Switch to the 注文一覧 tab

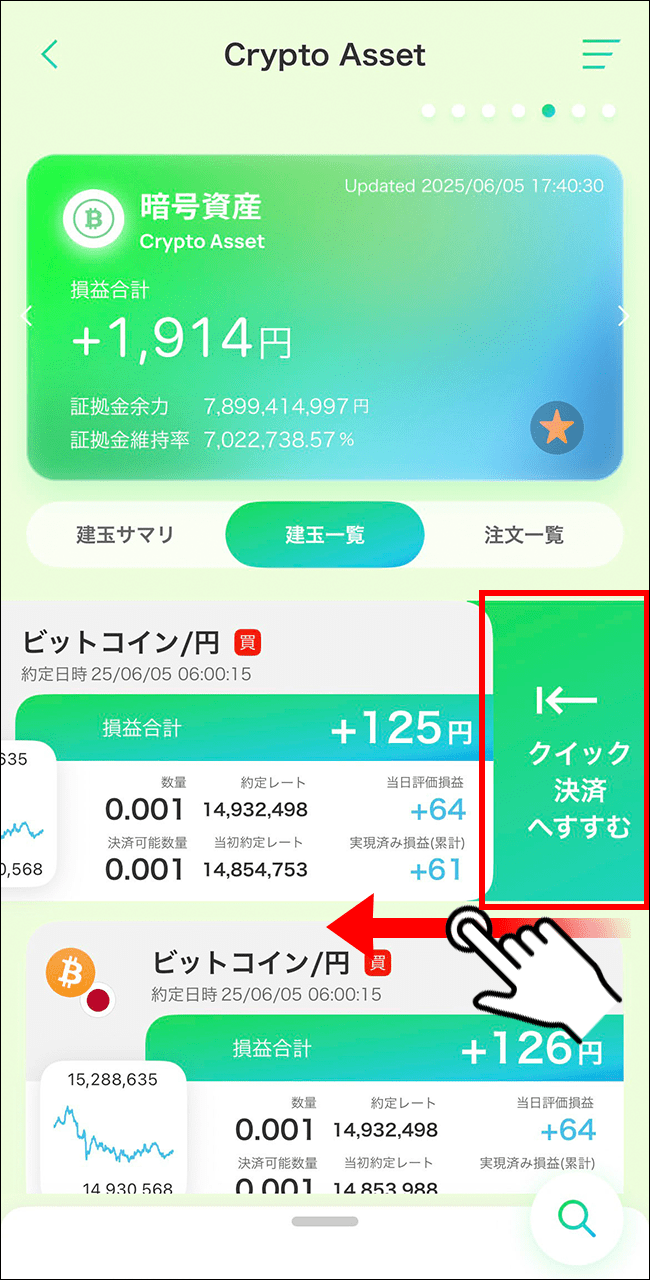(524, 535)
